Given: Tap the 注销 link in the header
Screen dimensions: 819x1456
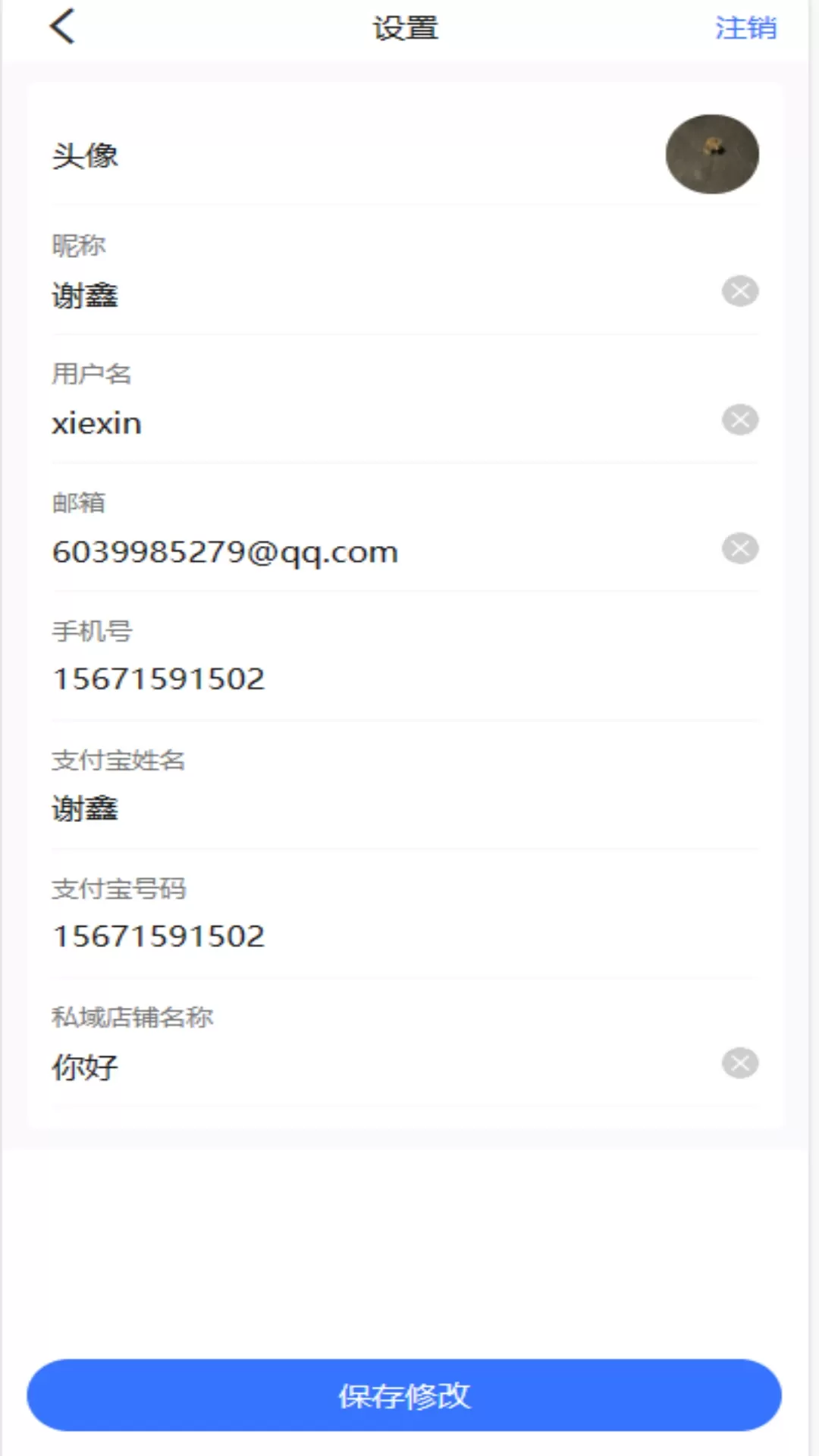Looking at the screenshot, I should coord(745,28).
